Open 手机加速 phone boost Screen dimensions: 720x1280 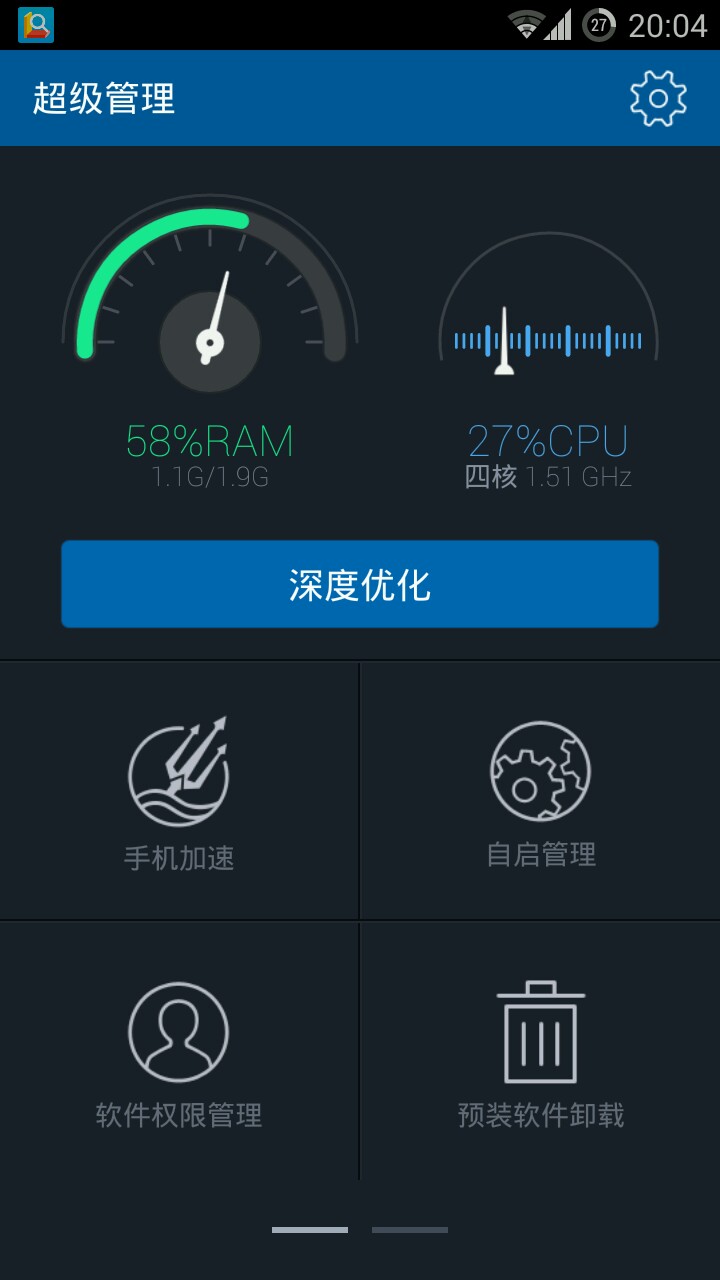[x=179, y=792]
